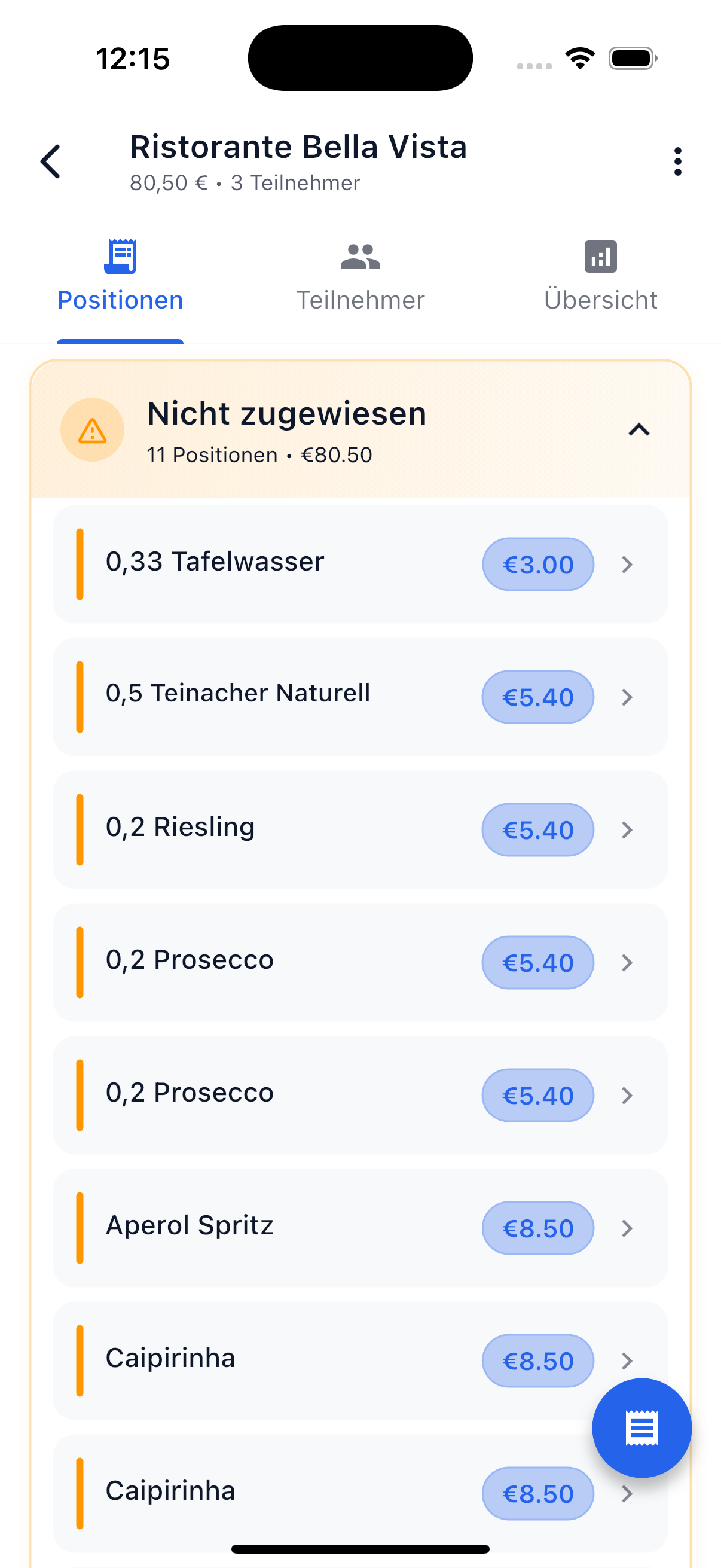Tap the orange marker on 0,2 Prosecco
Viewport: 721px width, 1568px height.
click(x=80, y=962)
